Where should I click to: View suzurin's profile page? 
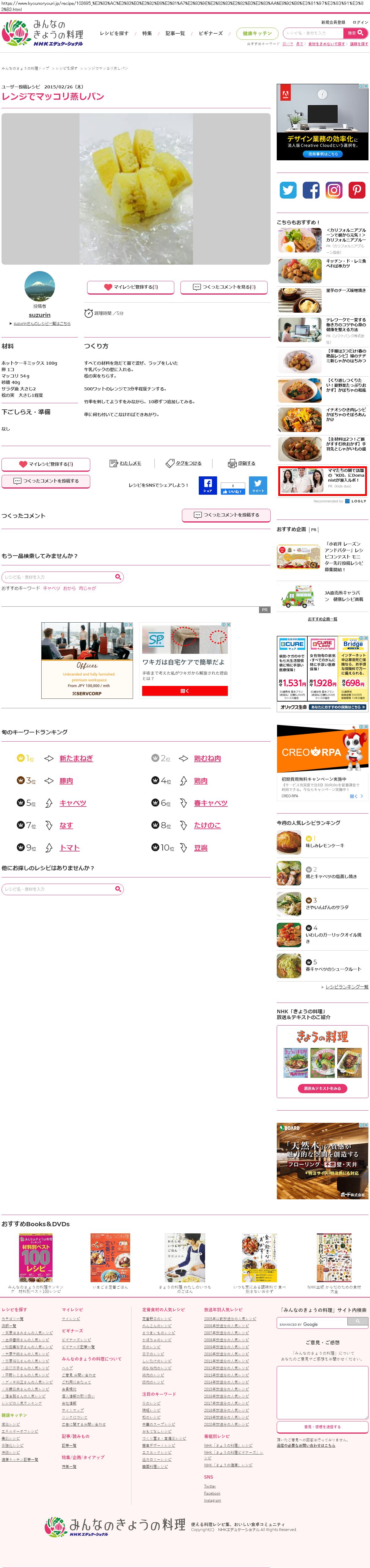[39, 315]
